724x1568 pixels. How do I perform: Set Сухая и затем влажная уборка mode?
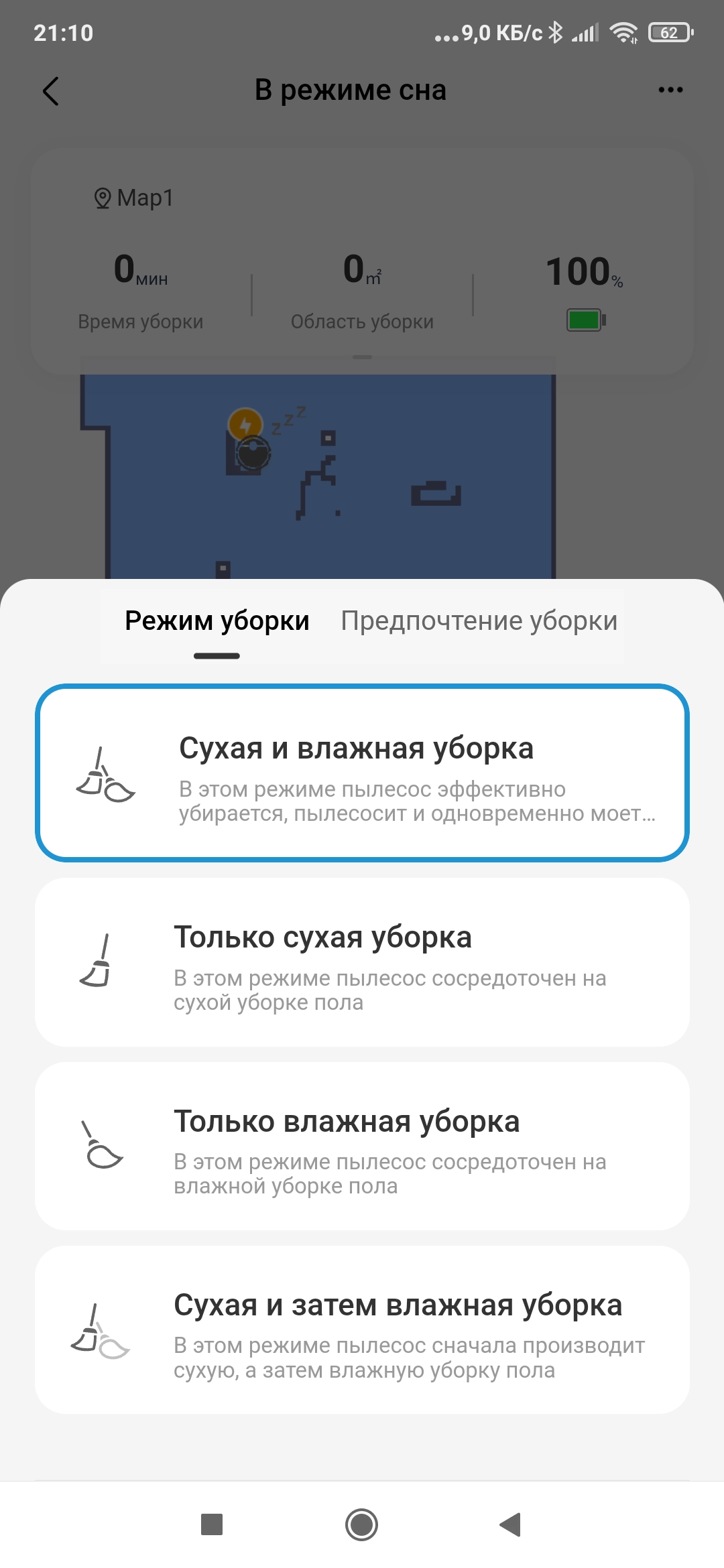click(362, 1330)
